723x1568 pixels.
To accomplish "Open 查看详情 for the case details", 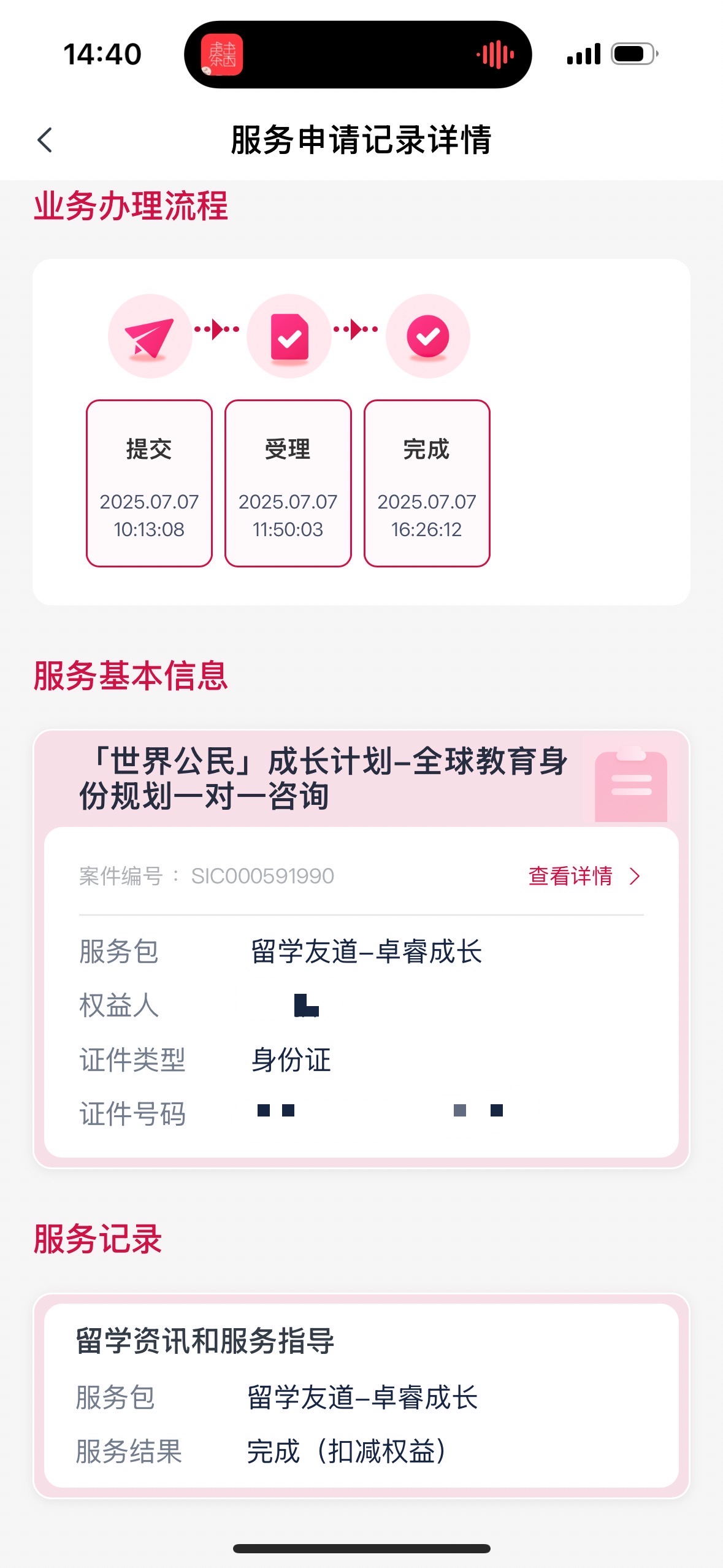I will (x=584, y=876).
